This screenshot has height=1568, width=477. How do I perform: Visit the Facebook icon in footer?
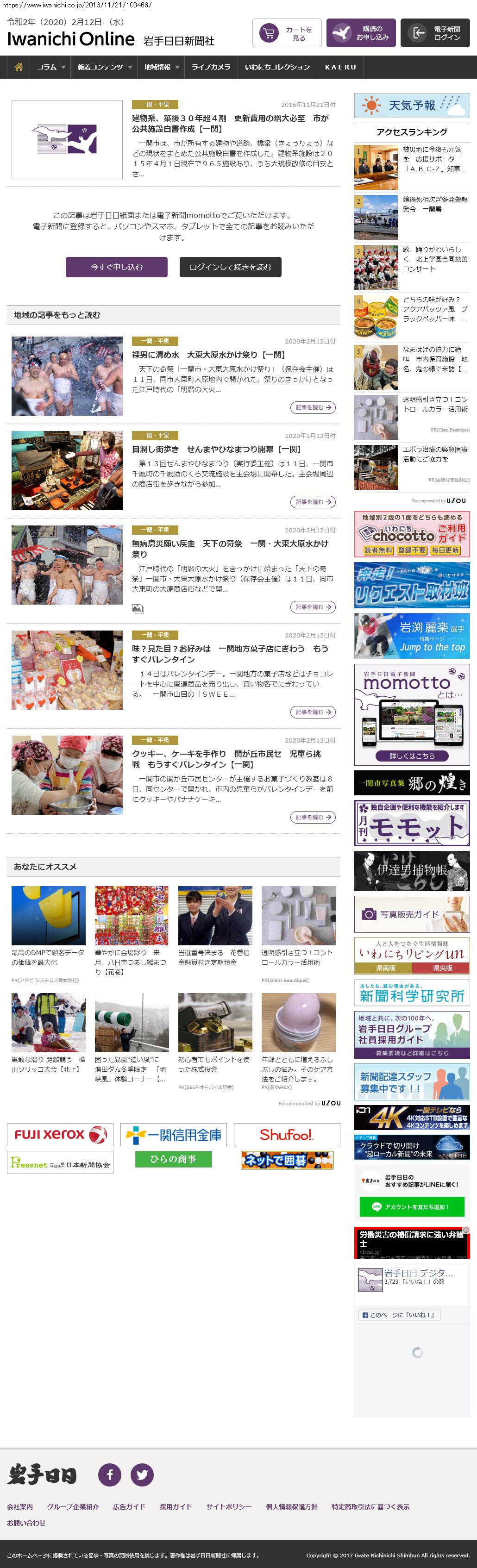110,1474
